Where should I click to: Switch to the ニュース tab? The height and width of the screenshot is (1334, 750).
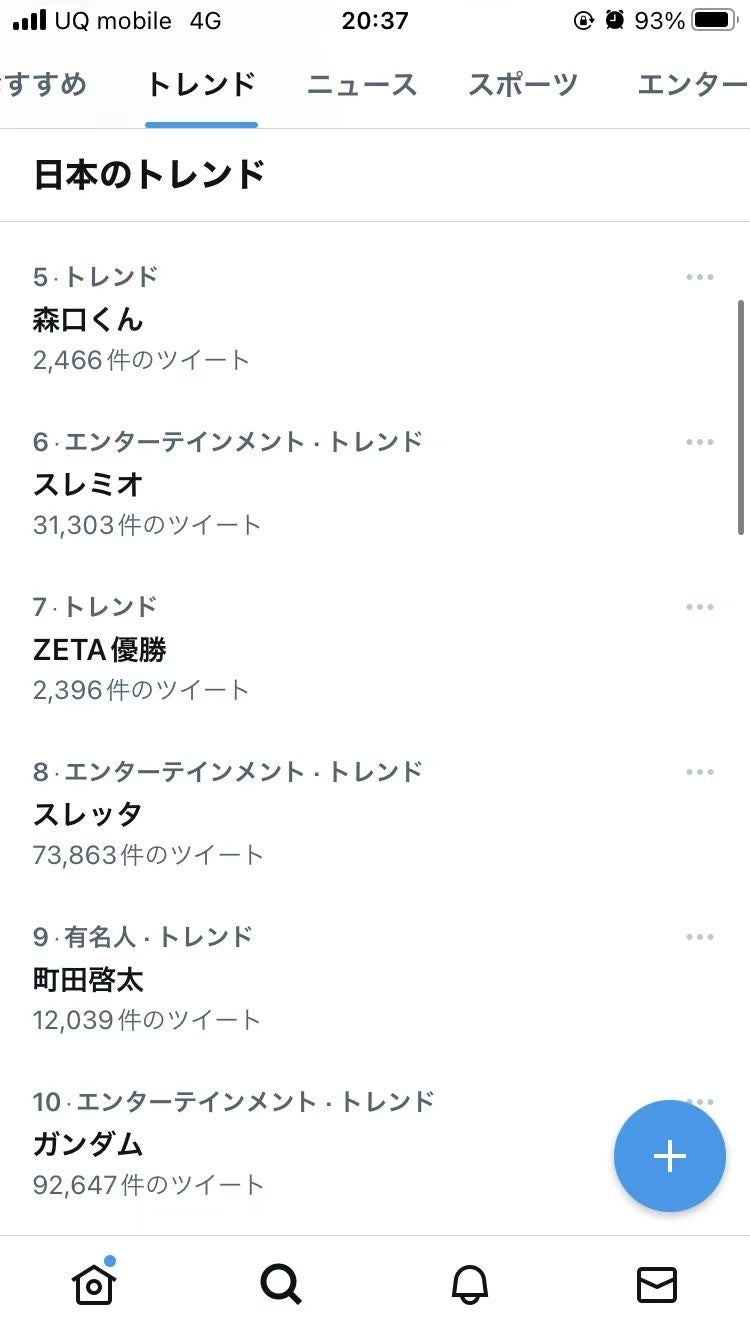pos(361,85)
